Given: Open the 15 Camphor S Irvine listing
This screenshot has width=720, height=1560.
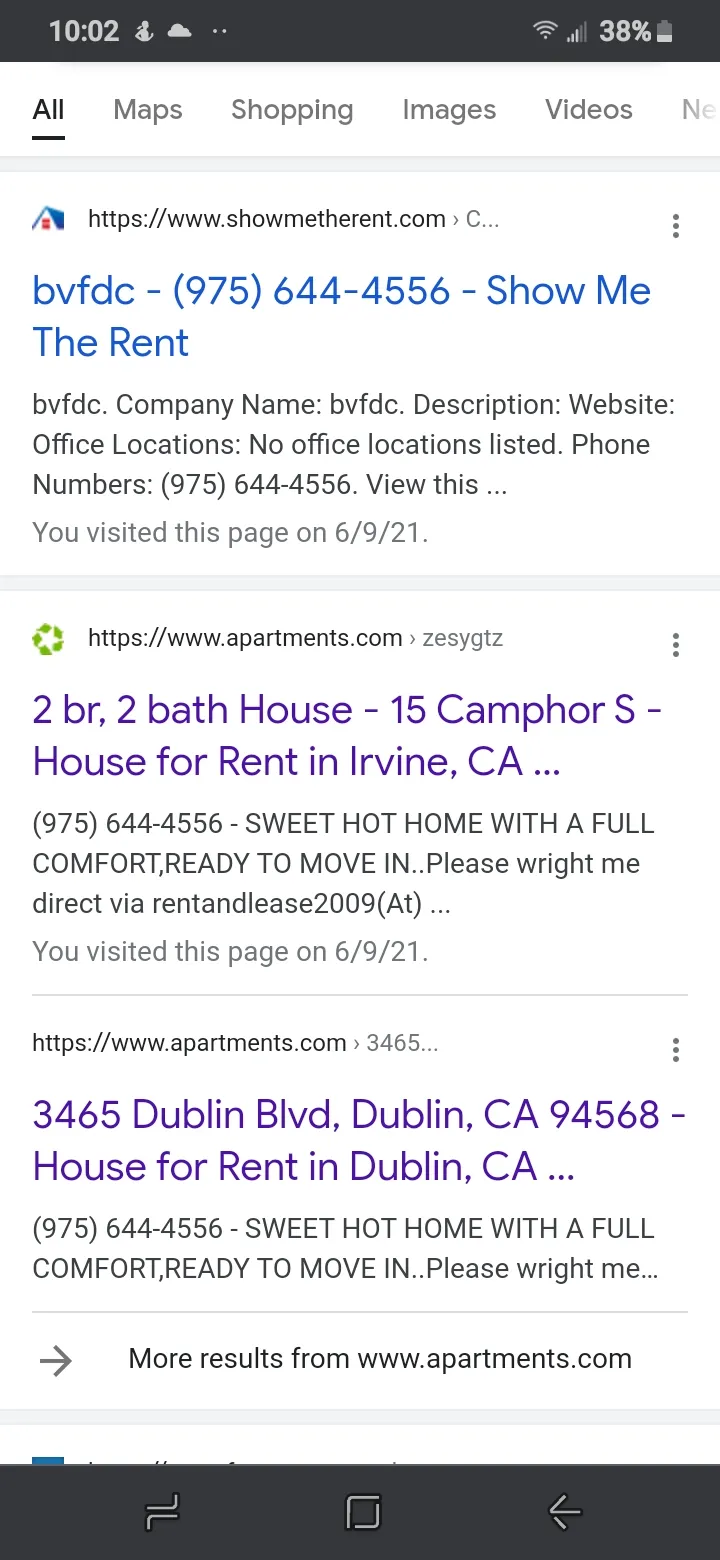Looking at the screenshot, I should [x=347, y=735].
